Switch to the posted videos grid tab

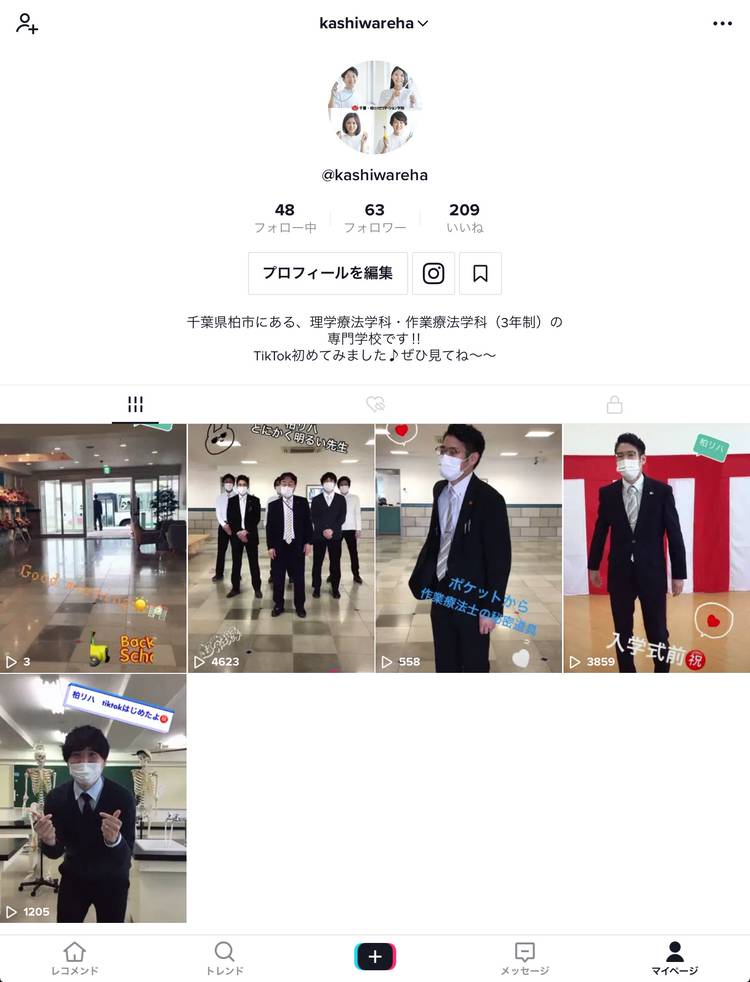[135, 404]
